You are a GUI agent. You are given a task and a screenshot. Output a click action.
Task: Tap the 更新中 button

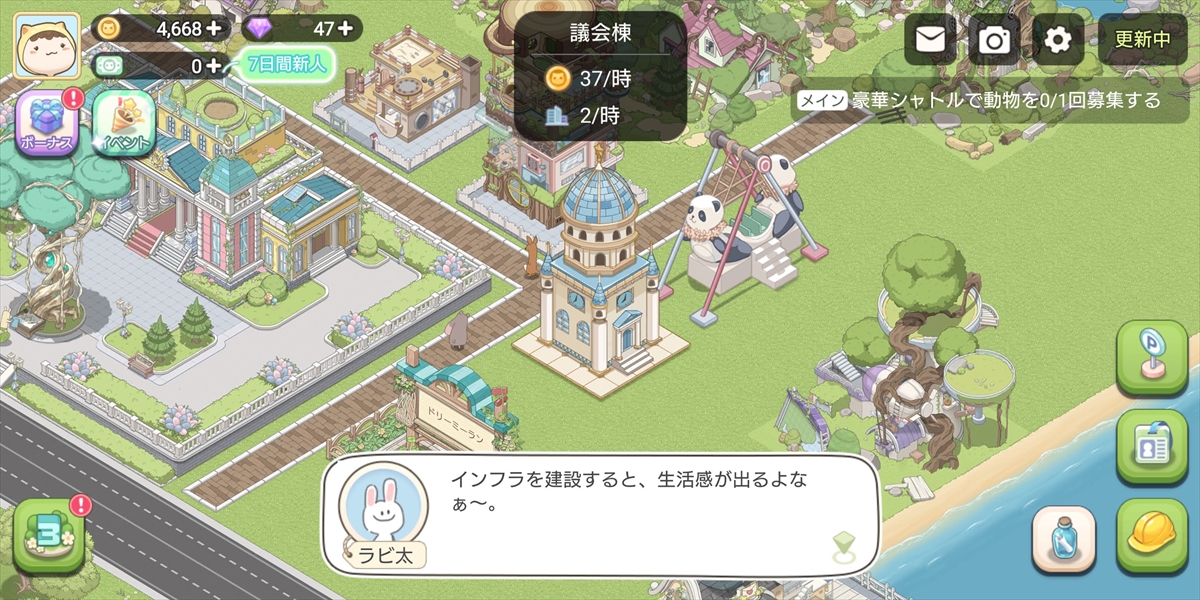point(1142,40)
